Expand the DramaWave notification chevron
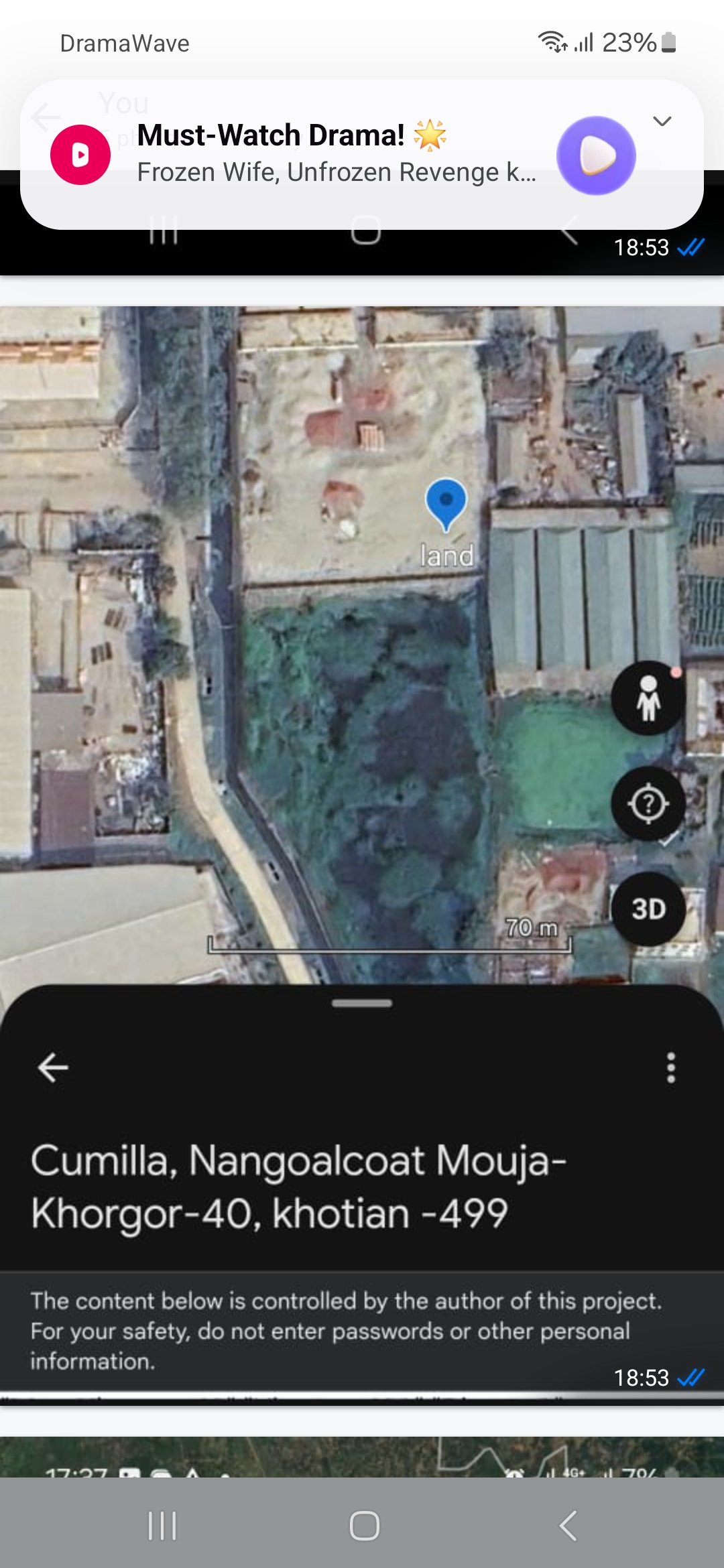 point(662,121)
